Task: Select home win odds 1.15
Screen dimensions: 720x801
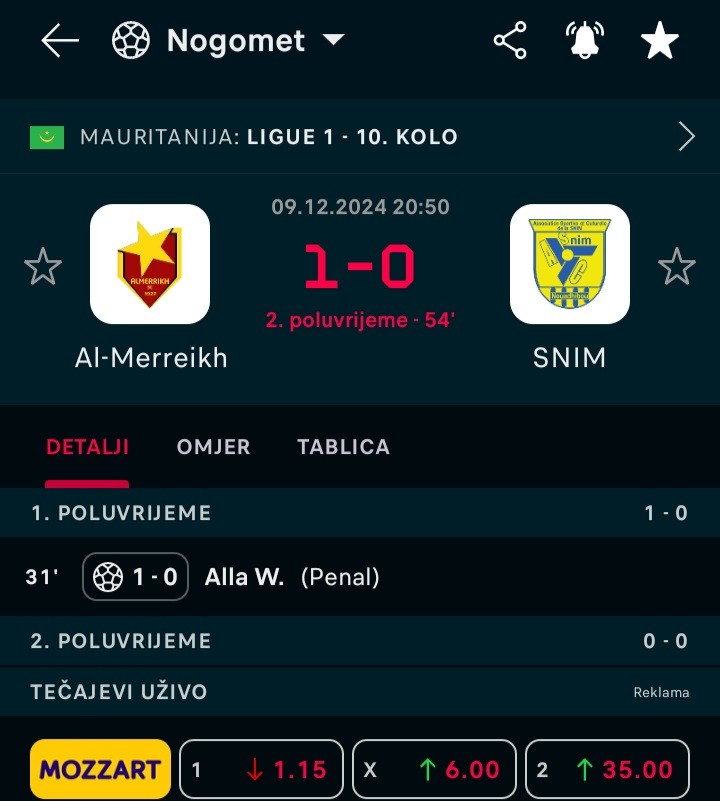Action: [261, 769]
